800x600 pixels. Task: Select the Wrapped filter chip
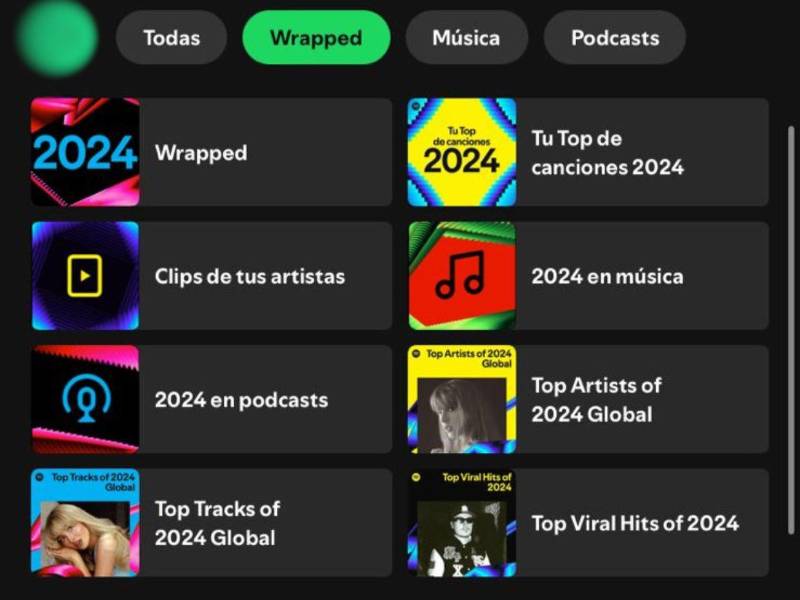(x=316, y=38)
